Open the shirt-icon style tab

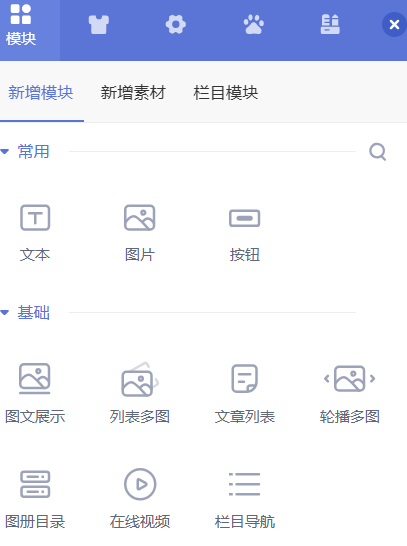99,24
